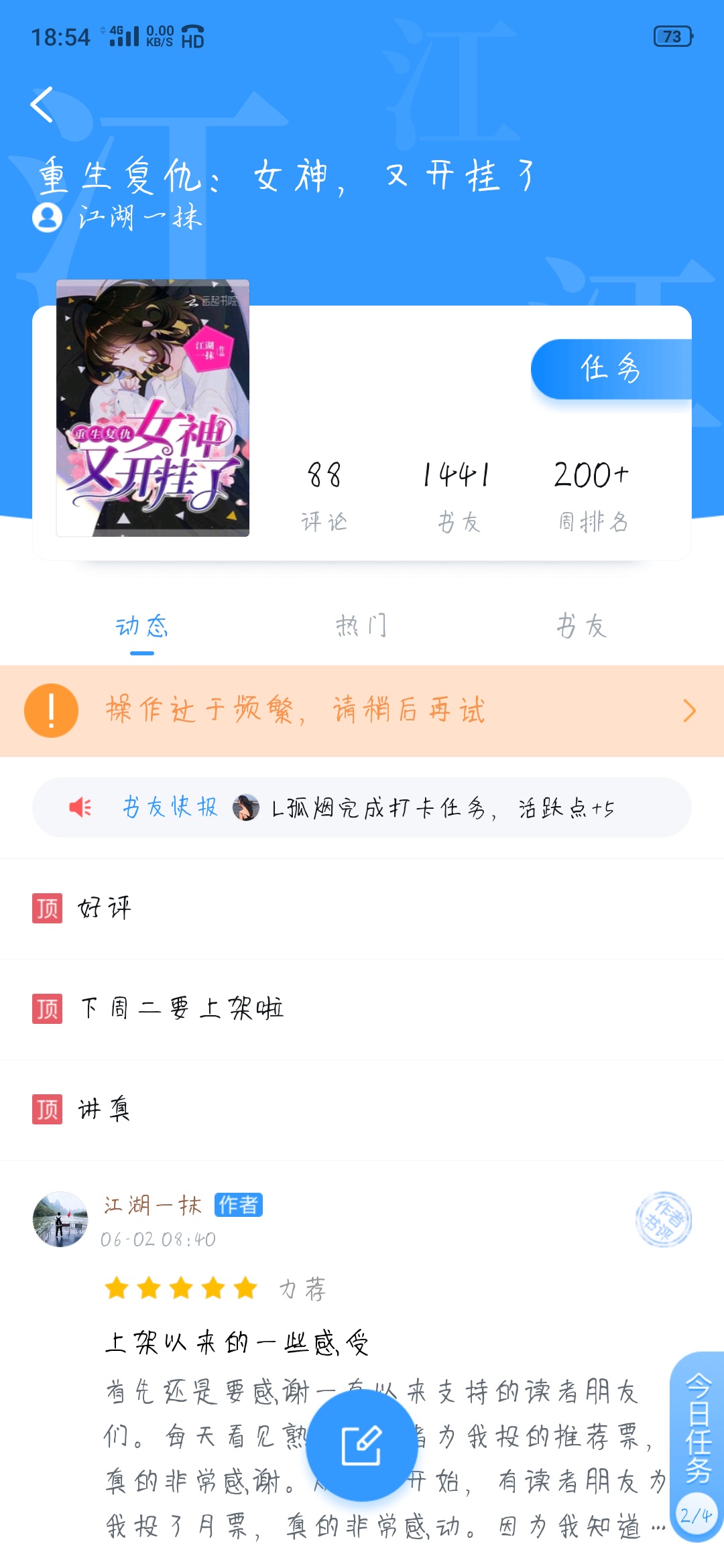The width and height of the screenshot is (724, 1568).
Task: Open the 操作过于频繁 warning banner
Action: pyautogui.click(x=362, y=711)
